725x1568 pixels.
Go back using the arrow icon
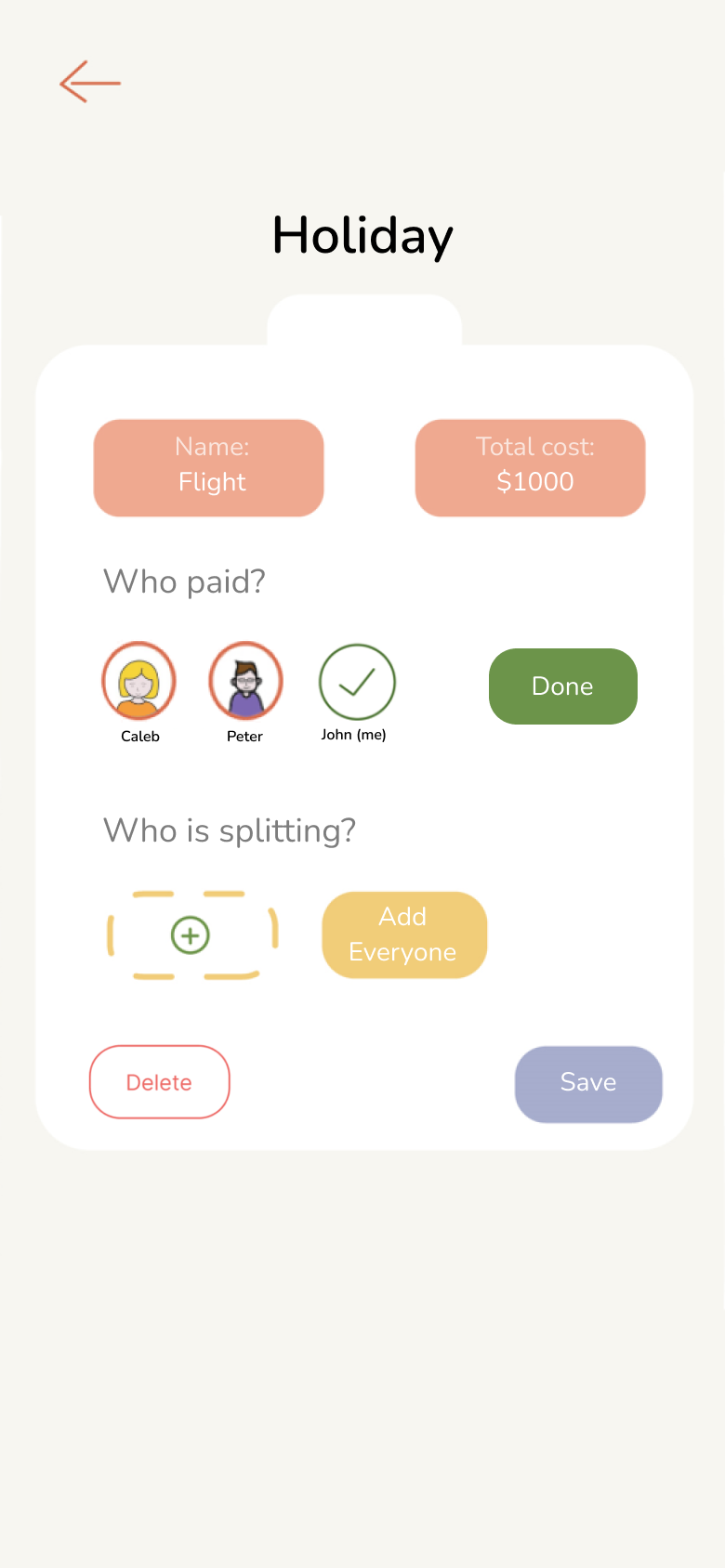pos(90,83)
